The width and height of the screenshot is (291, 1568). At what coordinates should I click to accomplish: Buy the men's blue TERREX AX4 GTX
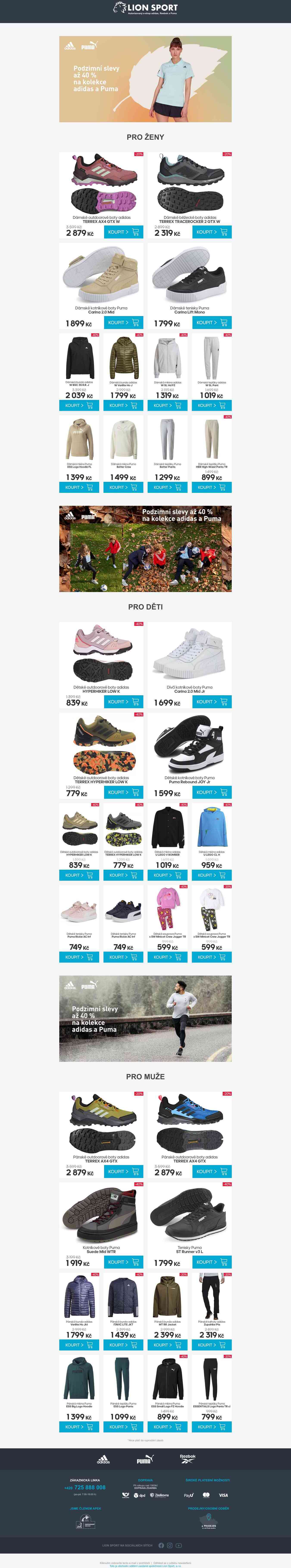click(x=212, y=1171)
